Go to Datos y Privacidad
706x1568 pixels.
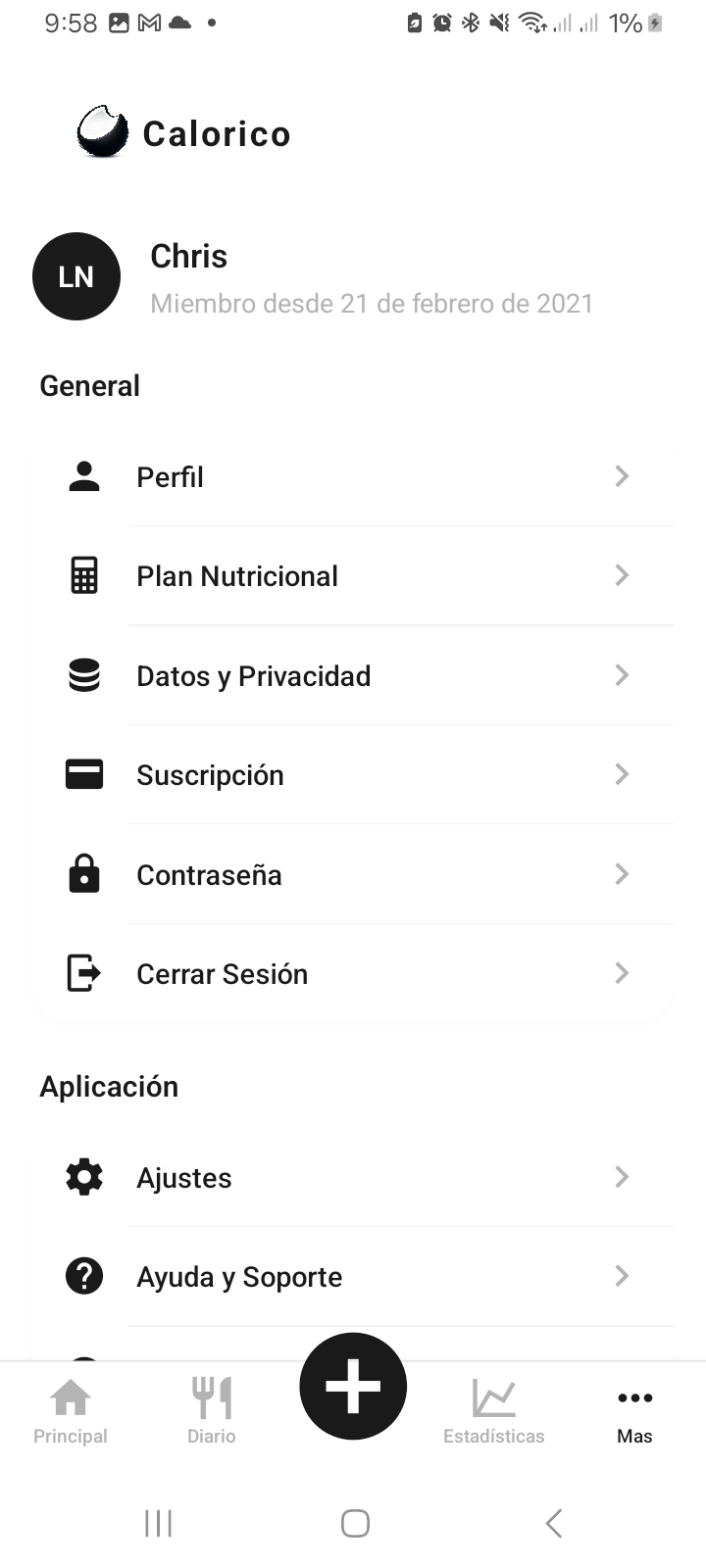[353, 676]
